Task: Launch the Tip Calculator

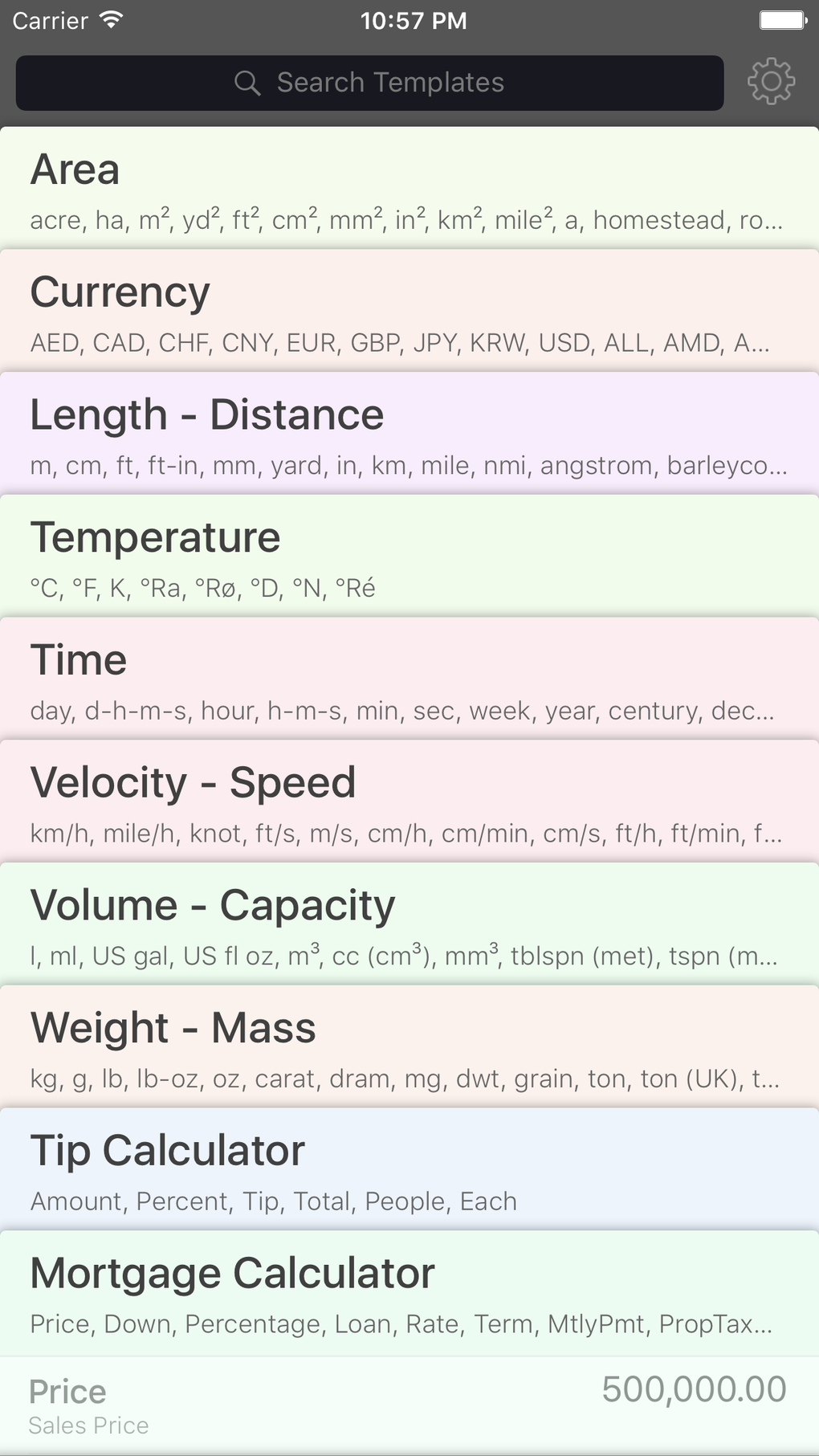Action: (x=409, y=1171)
